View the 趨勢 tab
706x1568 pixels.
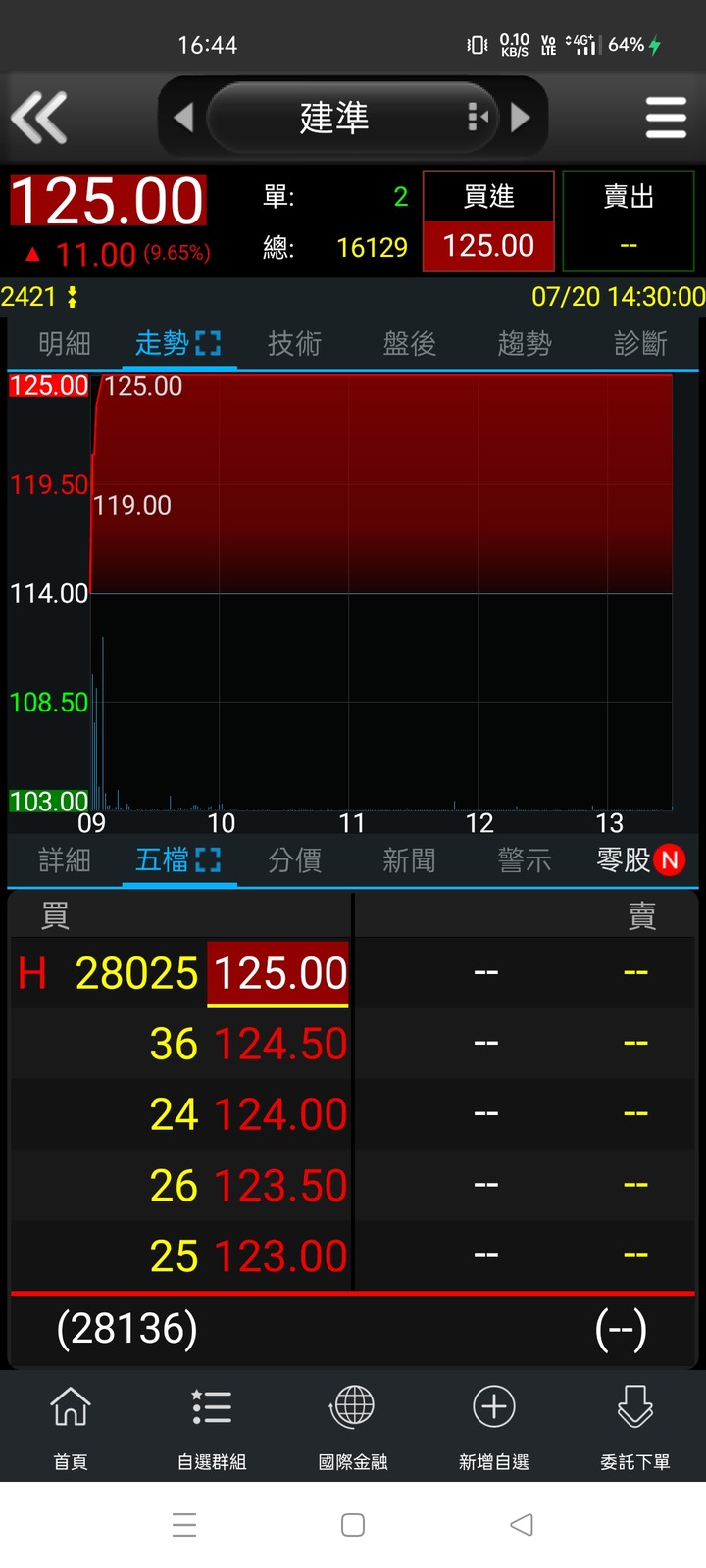coord(525,344)
